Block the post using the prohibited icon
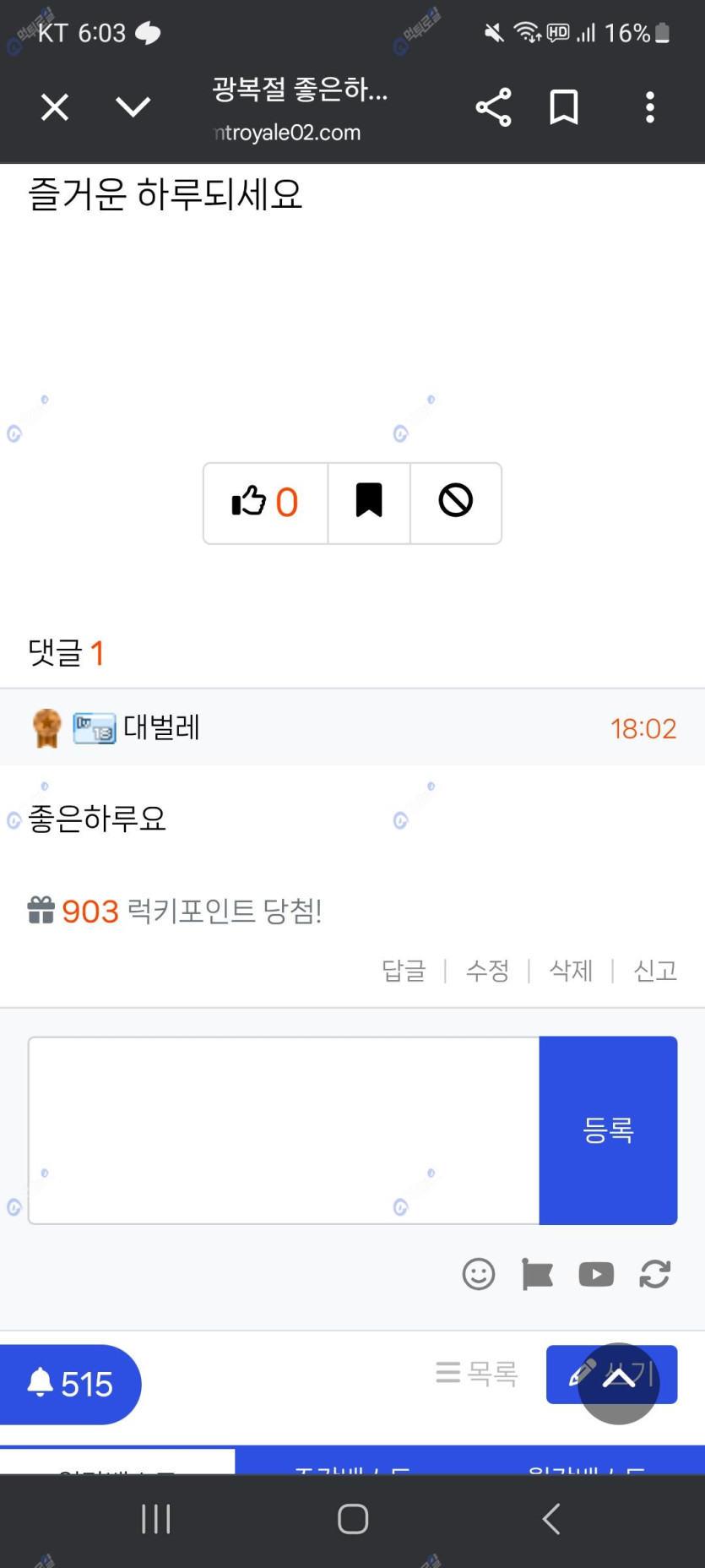This screenshot has width=705, height=1568. pos(455,503)
